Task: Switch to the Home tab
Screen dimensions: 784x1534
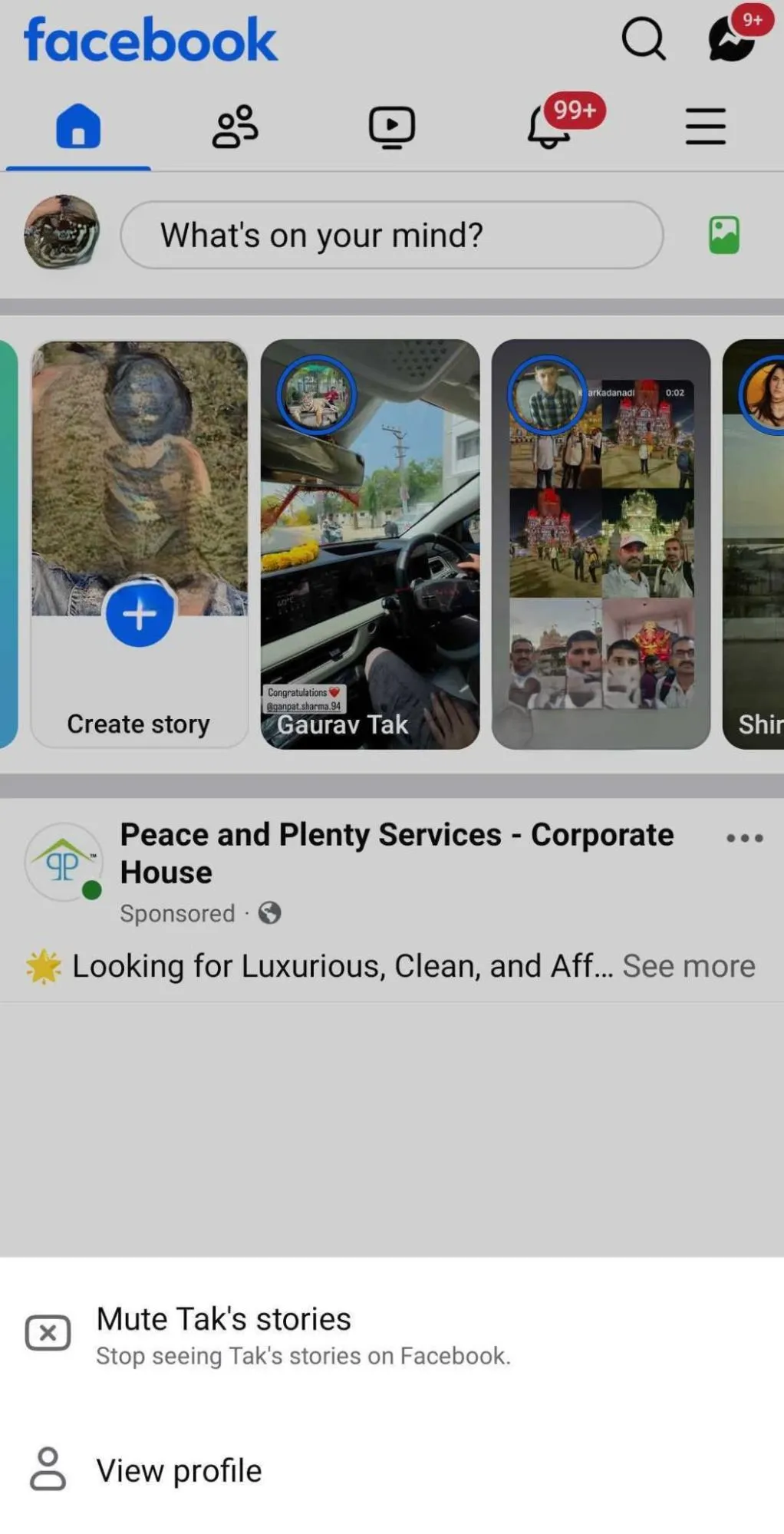Action: pos(78,127)
